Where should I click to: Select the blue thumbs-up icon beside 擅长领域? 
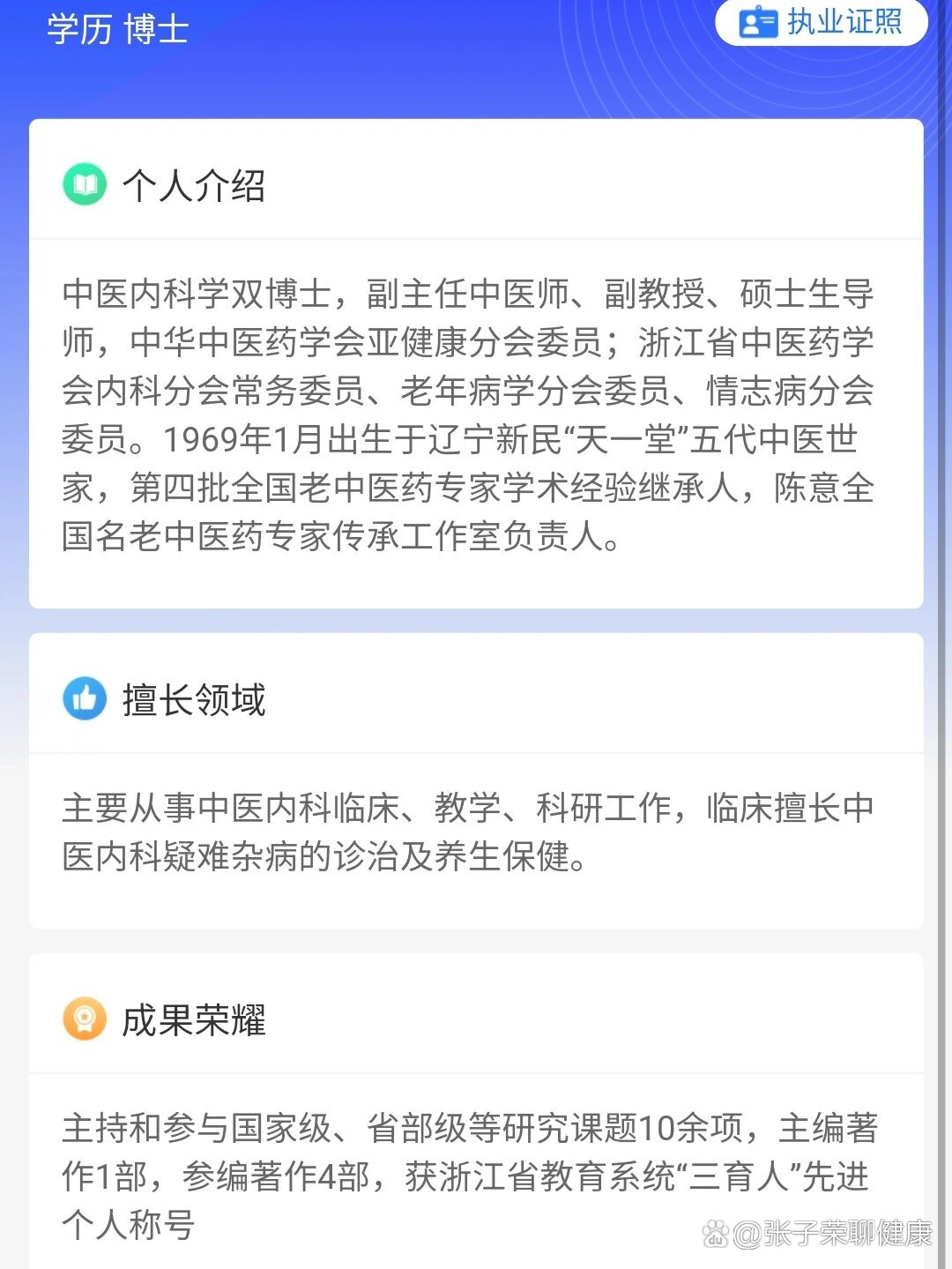tap(86, 699)
